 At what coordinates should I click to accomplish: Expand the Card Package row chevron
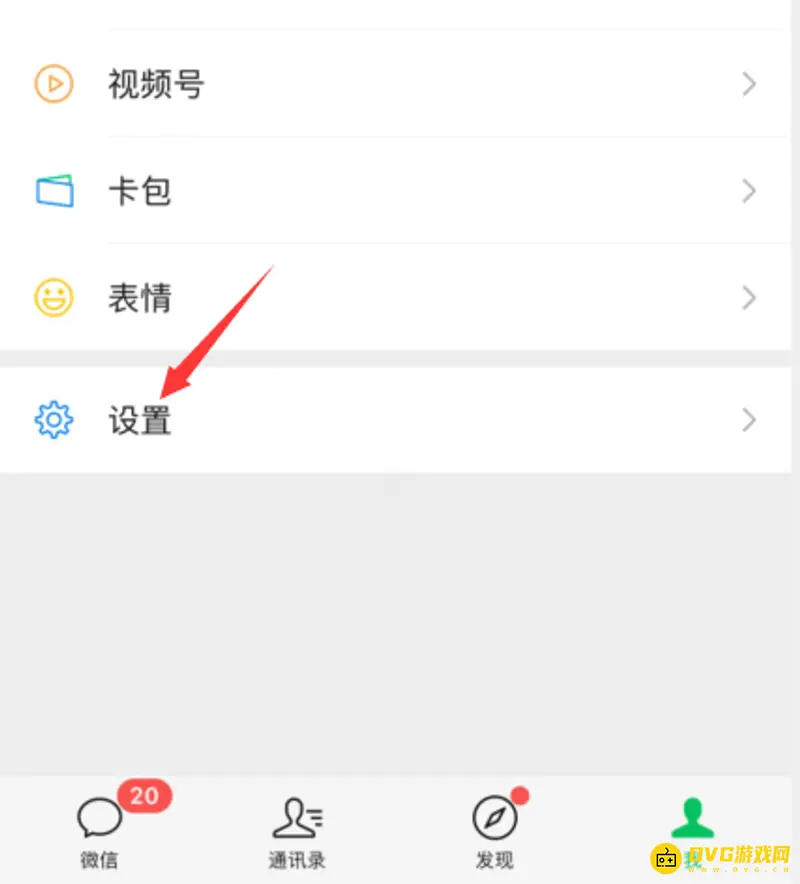[x=749, y=191]
